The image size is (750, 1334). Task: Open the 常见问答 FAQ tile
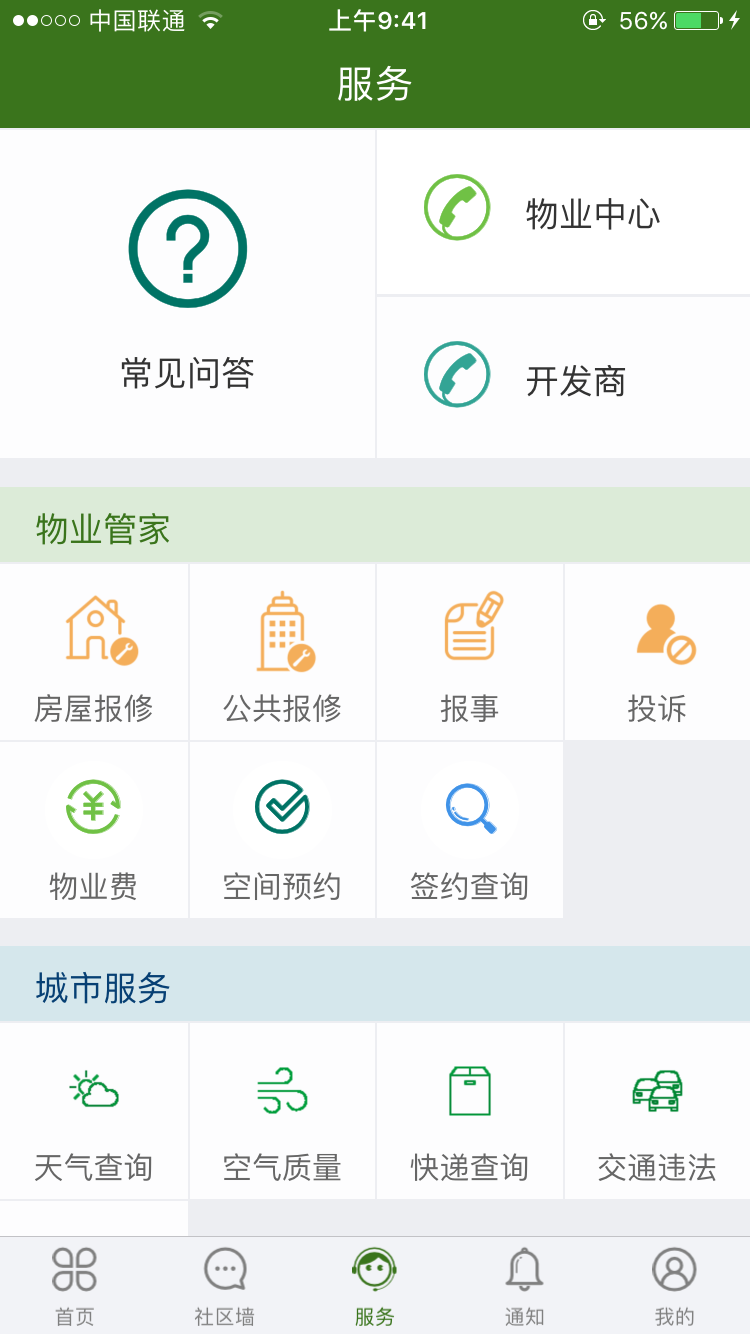click(187, 294)
